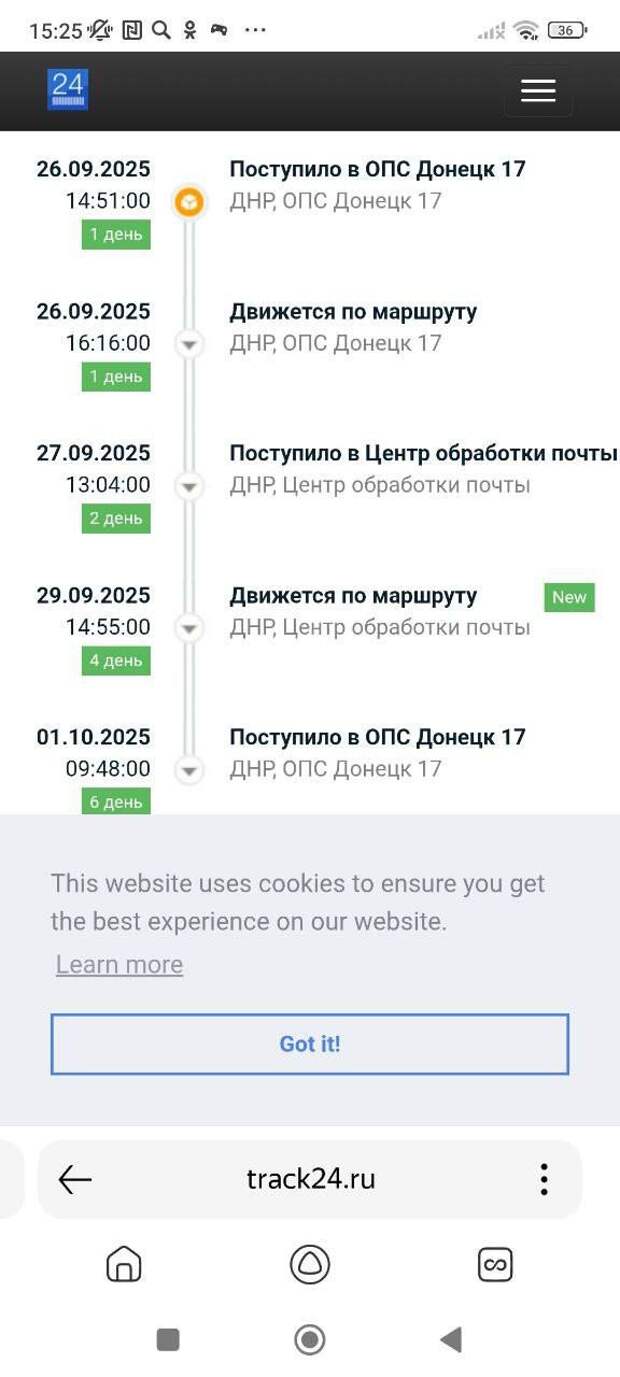Image resolution: width=620 pixels, height=1377 pixels.
Task: Open the Alice assistant button
Action: (310, 1264)
